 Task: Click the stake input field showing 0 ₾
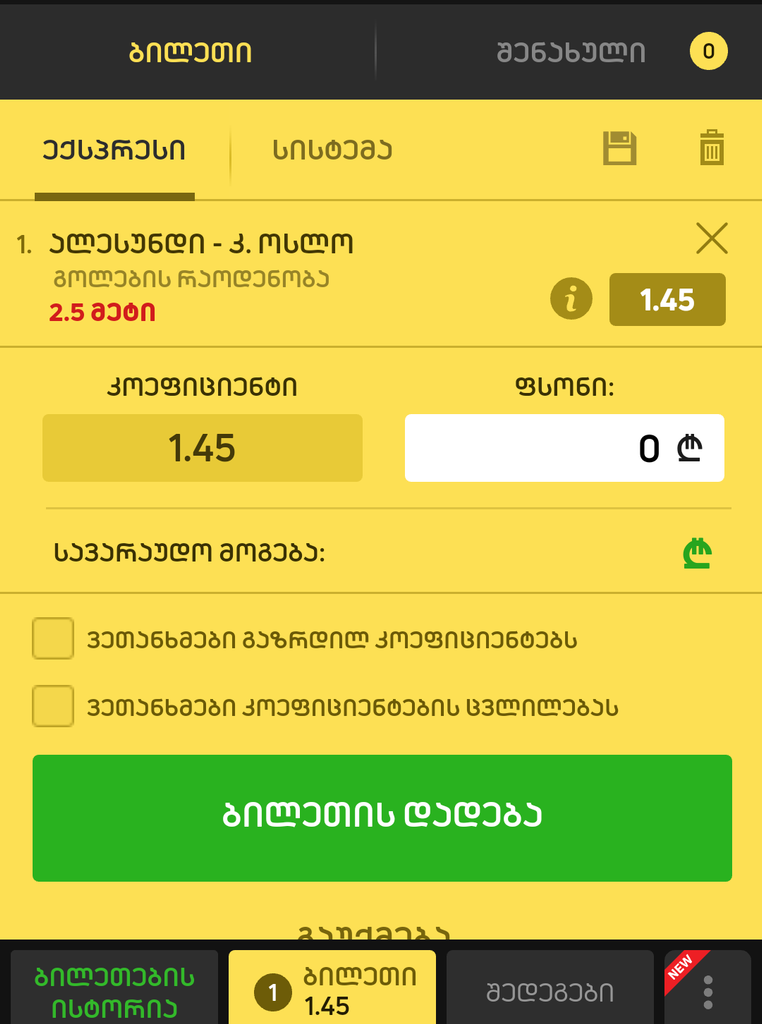564,447
